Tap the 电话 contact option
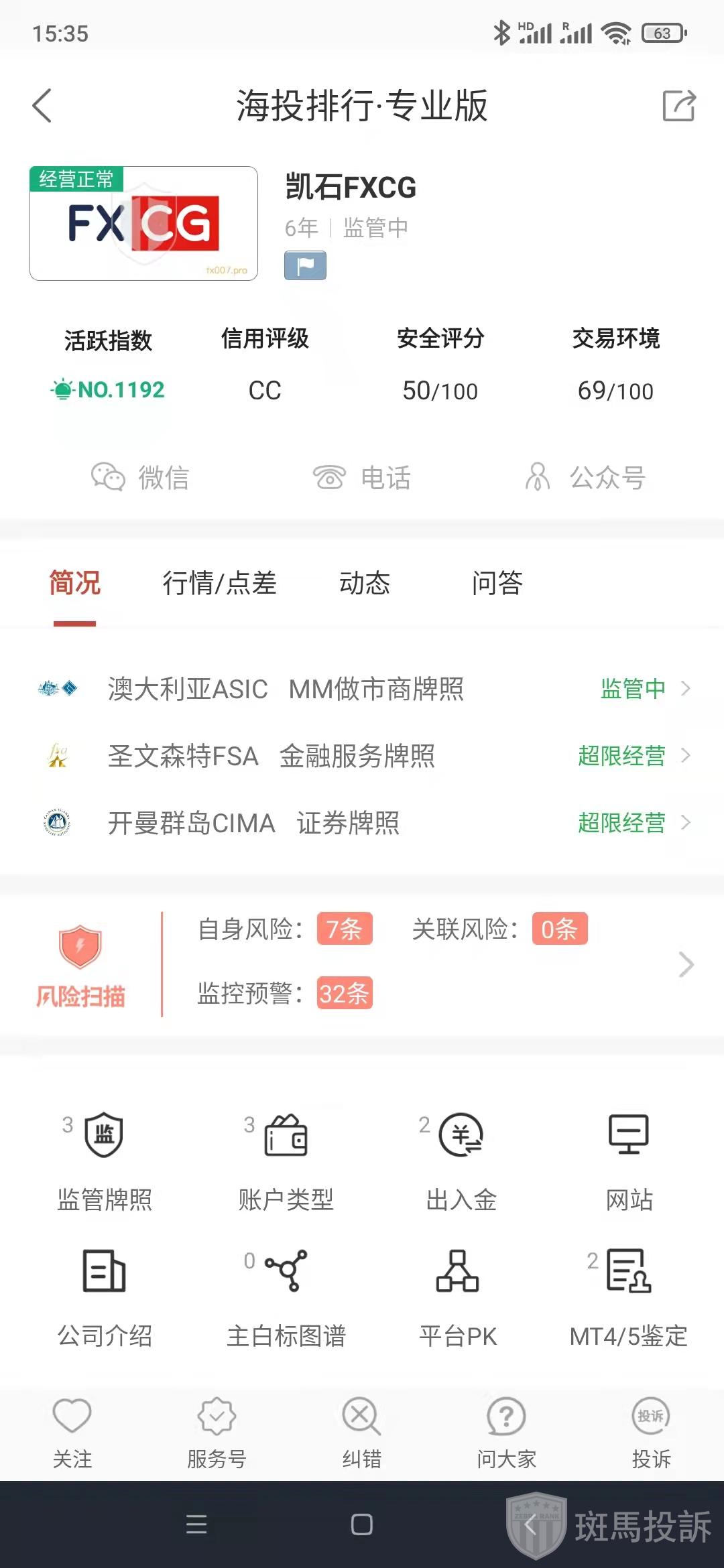The height and width of the screenshot is (1568, 724). (362, 478)
